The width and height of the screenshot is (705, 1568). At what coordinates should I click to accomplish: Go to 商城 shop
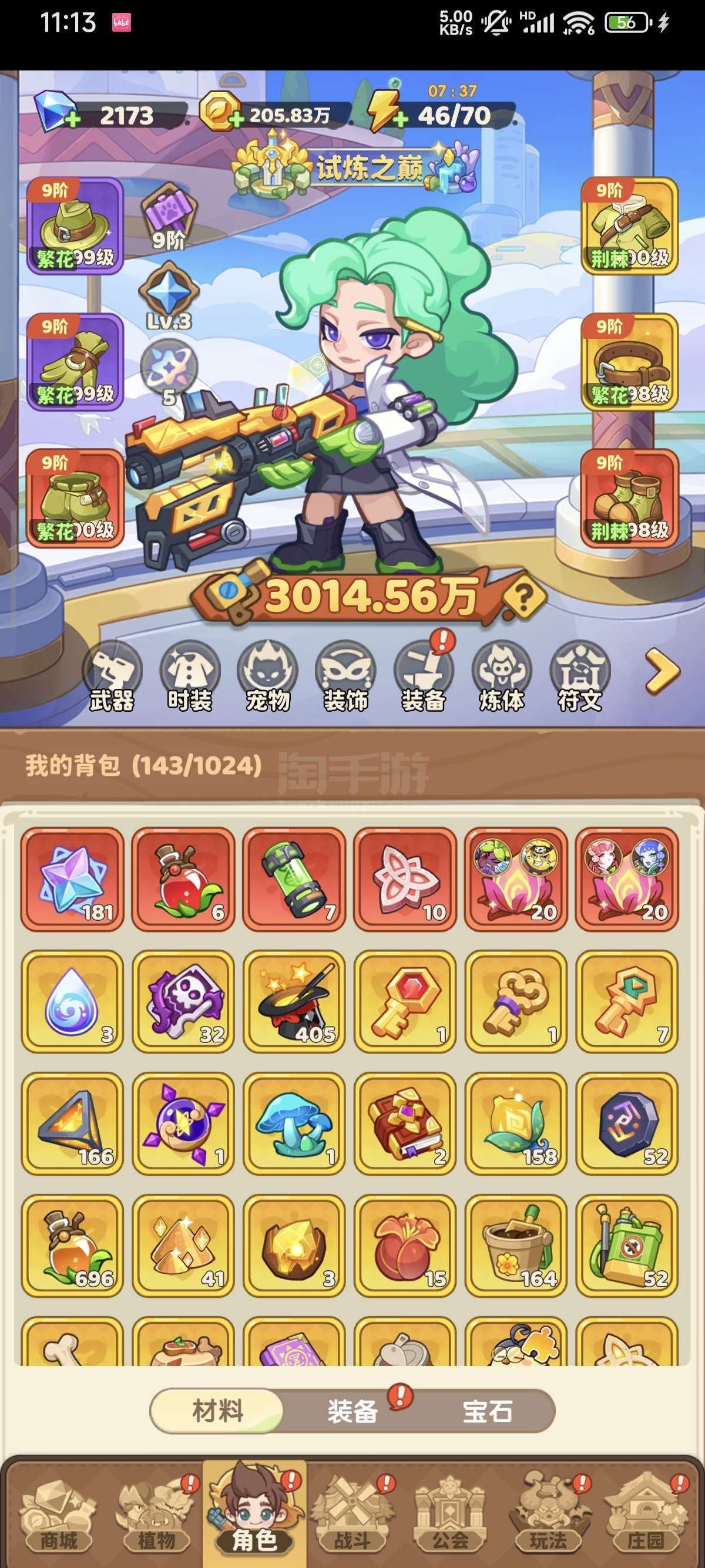59,1516
